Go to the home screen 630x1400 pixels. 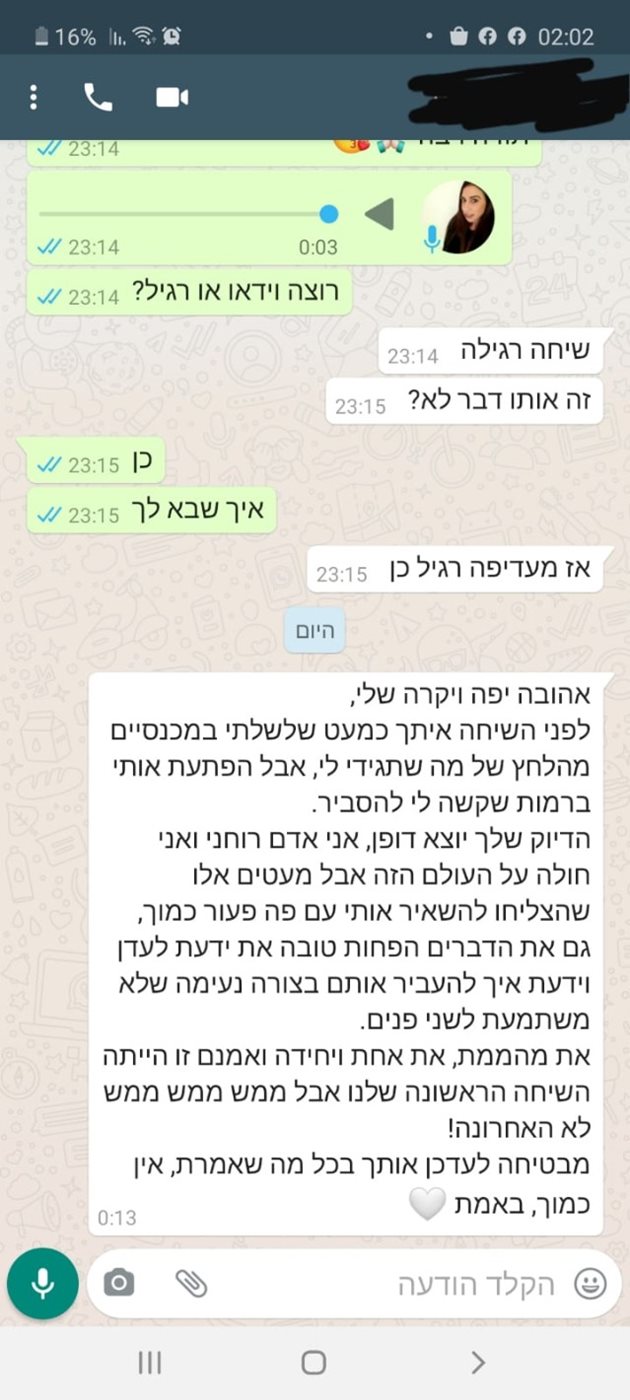tap(314, 1362)
